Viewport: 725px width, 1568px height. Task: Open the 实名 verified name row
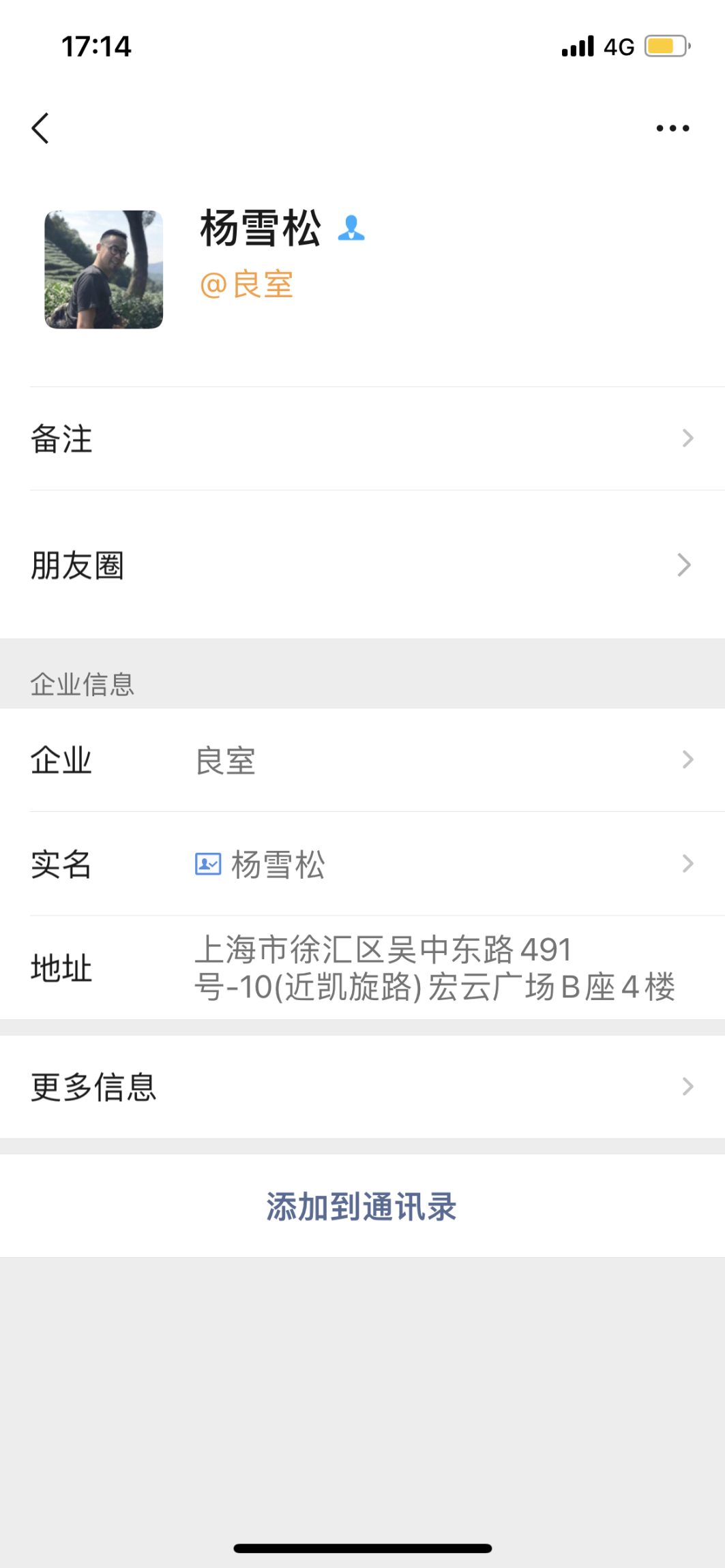tap(362, 864)
